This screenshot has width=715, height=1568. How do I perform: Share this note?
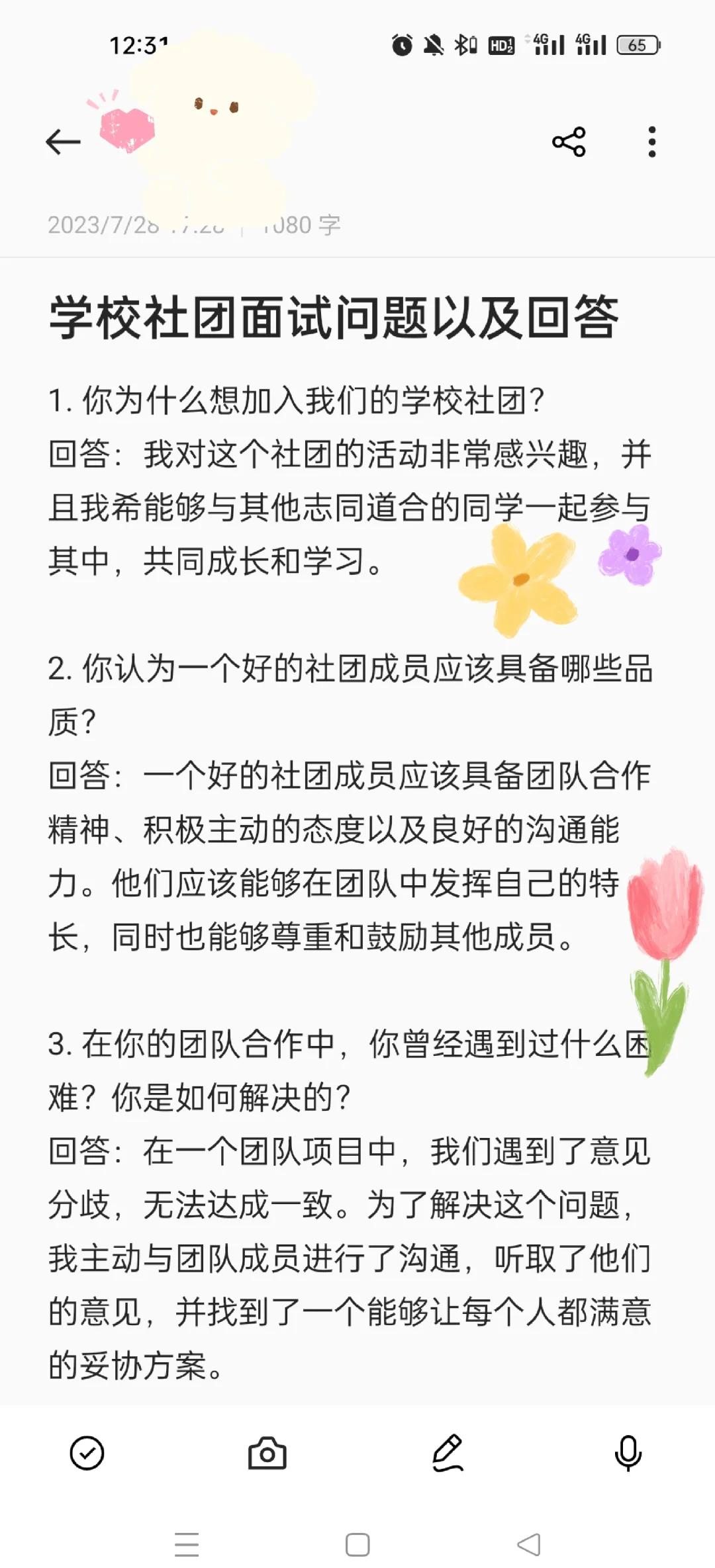pos(569,142)
